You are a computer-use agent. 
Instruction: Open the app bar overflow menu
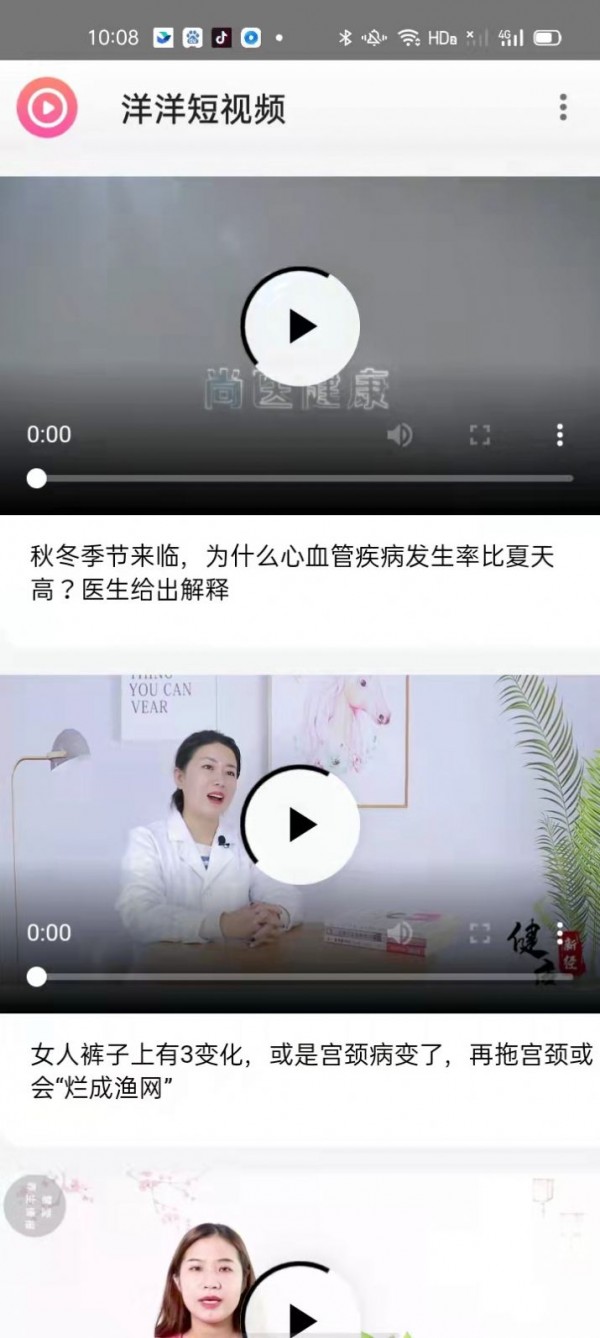pyautogui.click(x=563, y=107)
